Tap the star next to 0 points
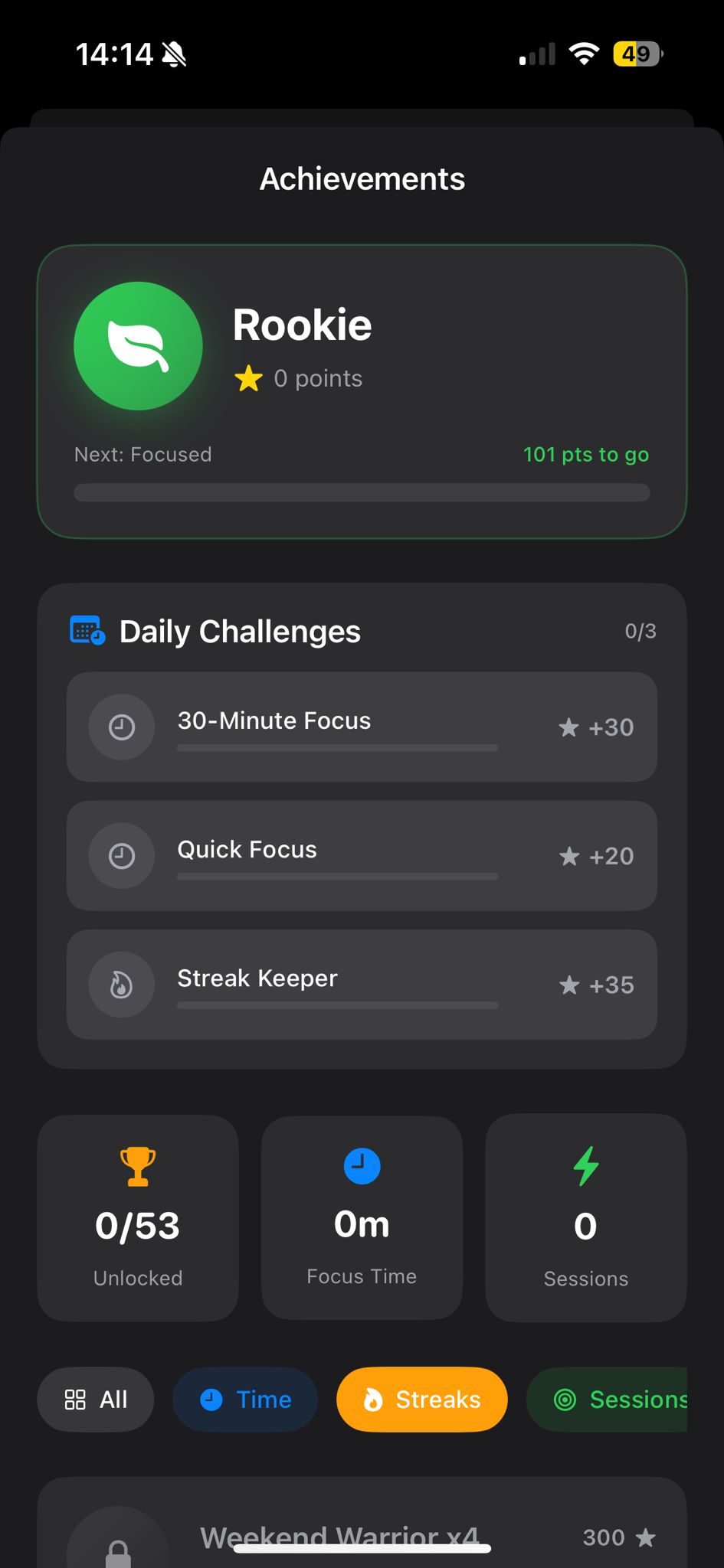This screenshot has height=1568, width=724. pos(248,377)
